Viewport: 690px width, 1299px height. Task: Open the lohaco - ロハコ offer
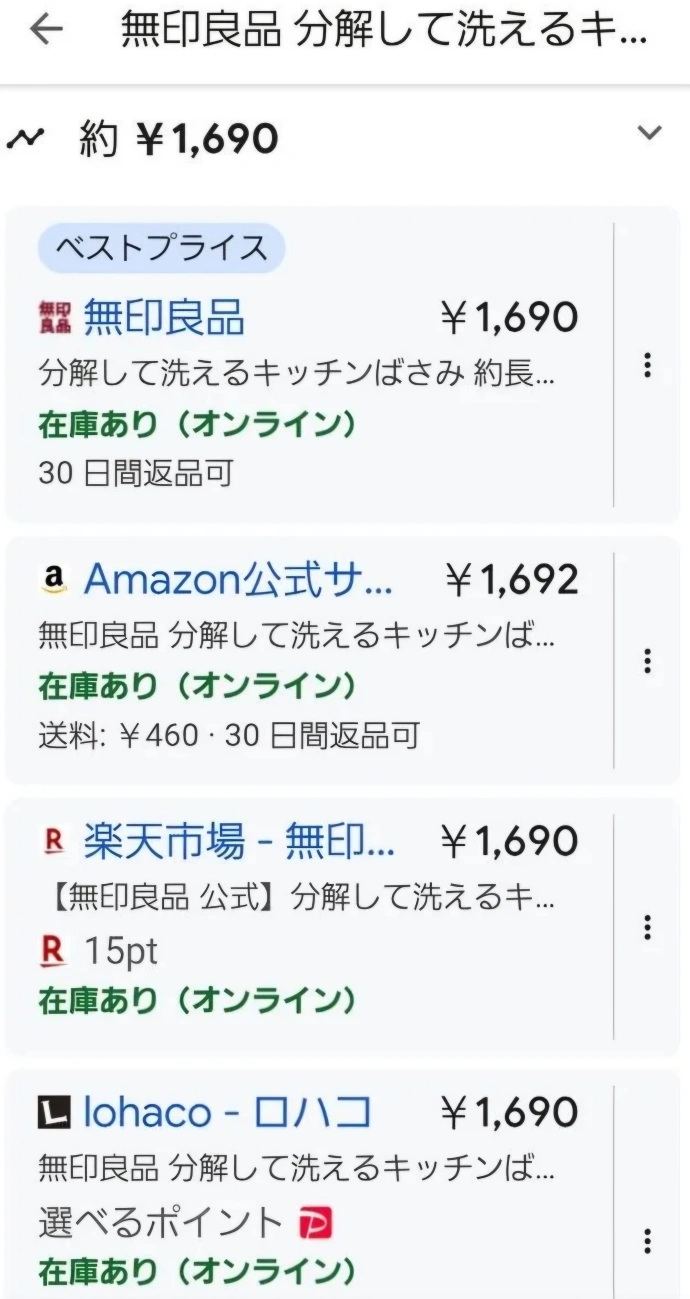[309, 1185]
